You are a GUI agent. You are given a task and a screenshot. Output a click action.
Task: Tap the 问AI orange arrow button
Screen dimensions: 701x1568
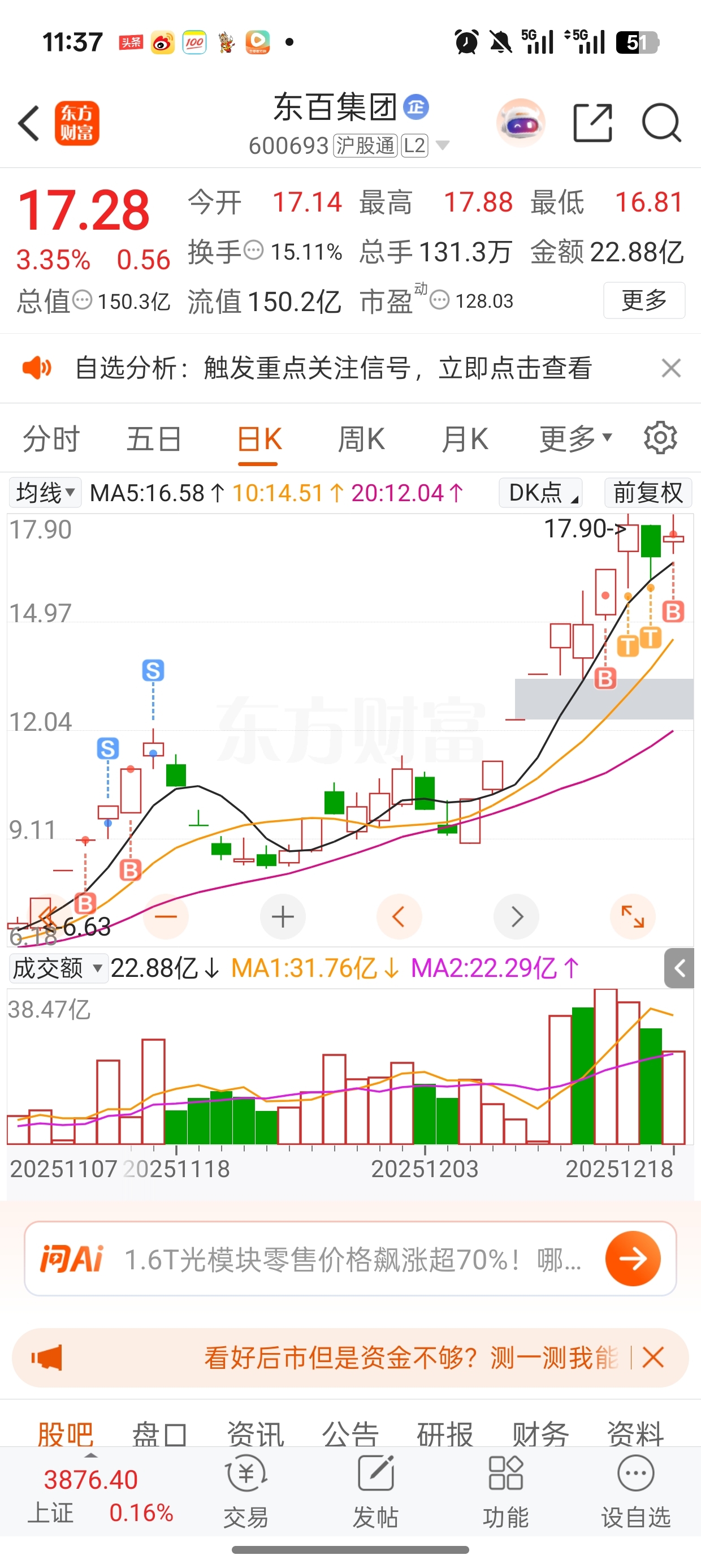tap(633, 1258)
